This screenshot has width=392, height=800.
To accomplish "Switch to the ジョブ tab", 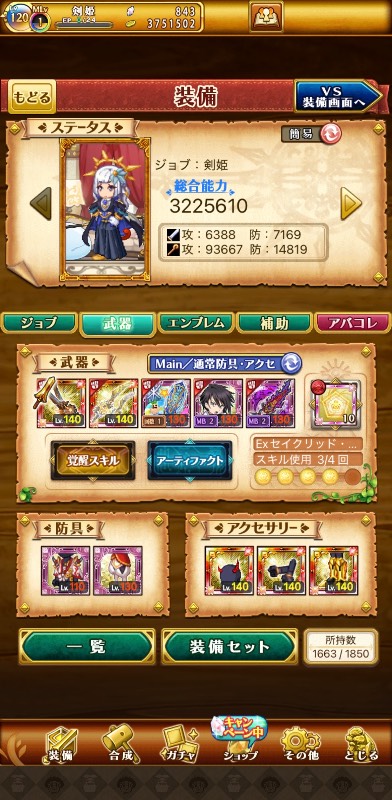I will [39, 323].
